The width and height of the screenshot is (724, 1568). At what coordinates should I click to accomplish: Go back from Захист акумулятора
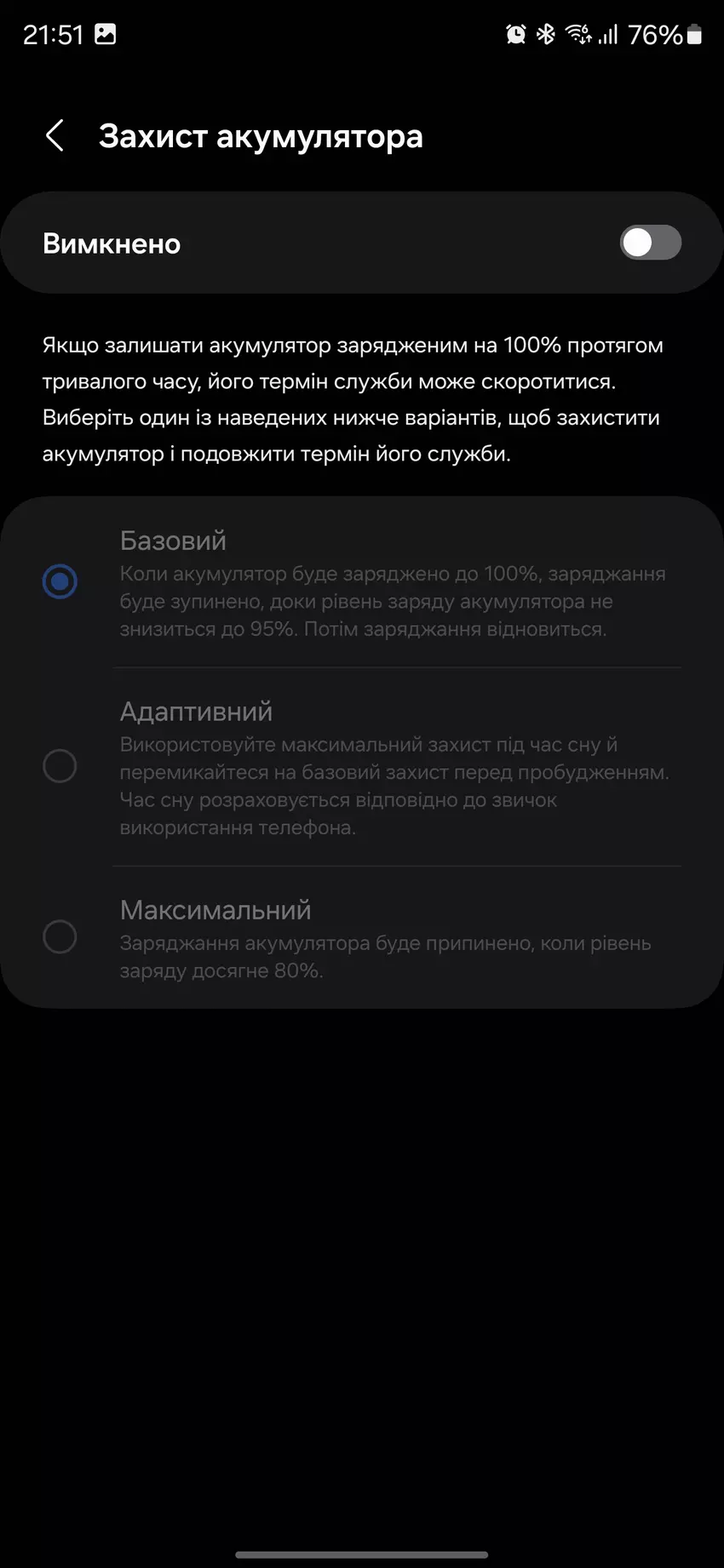[55, 136]
